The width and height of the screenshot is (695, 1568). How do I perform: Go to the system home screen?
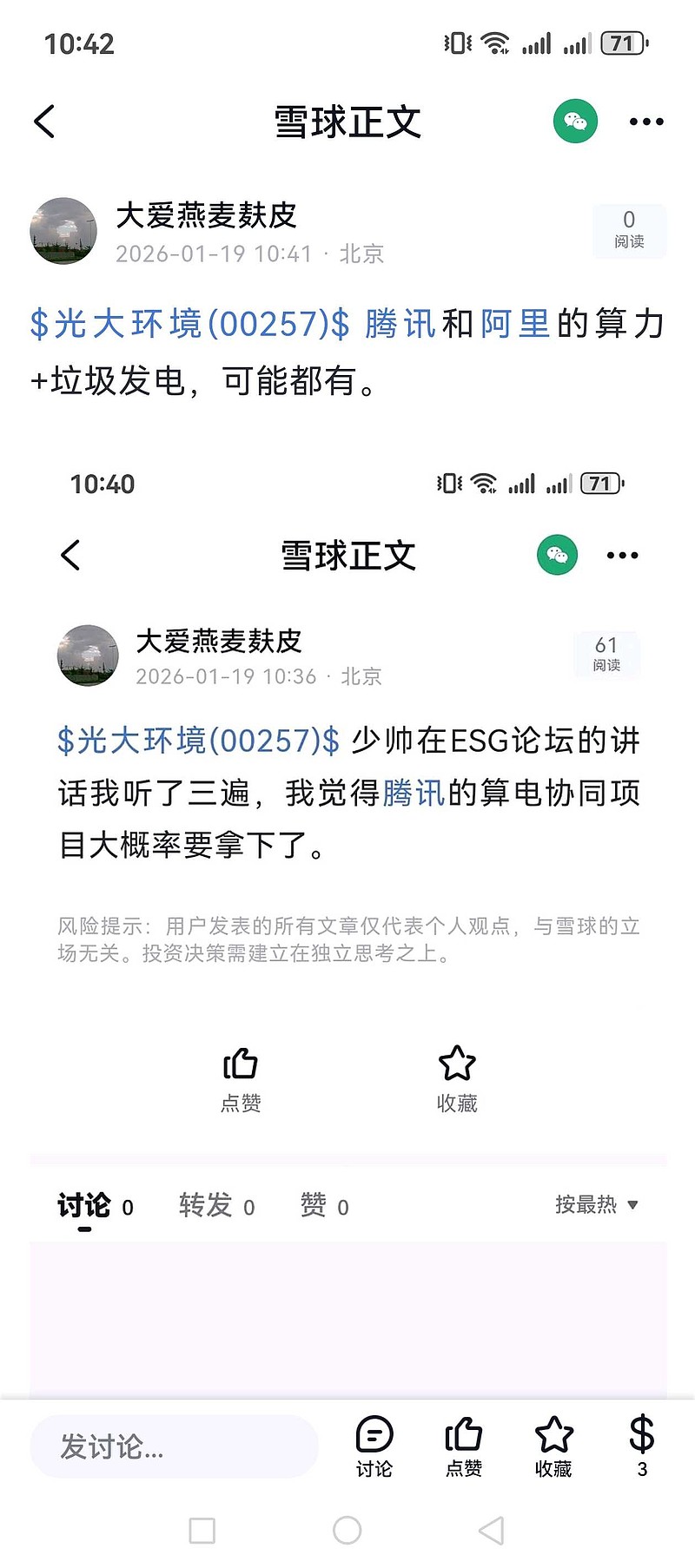pyautogui.click(x=347, y=1531)
